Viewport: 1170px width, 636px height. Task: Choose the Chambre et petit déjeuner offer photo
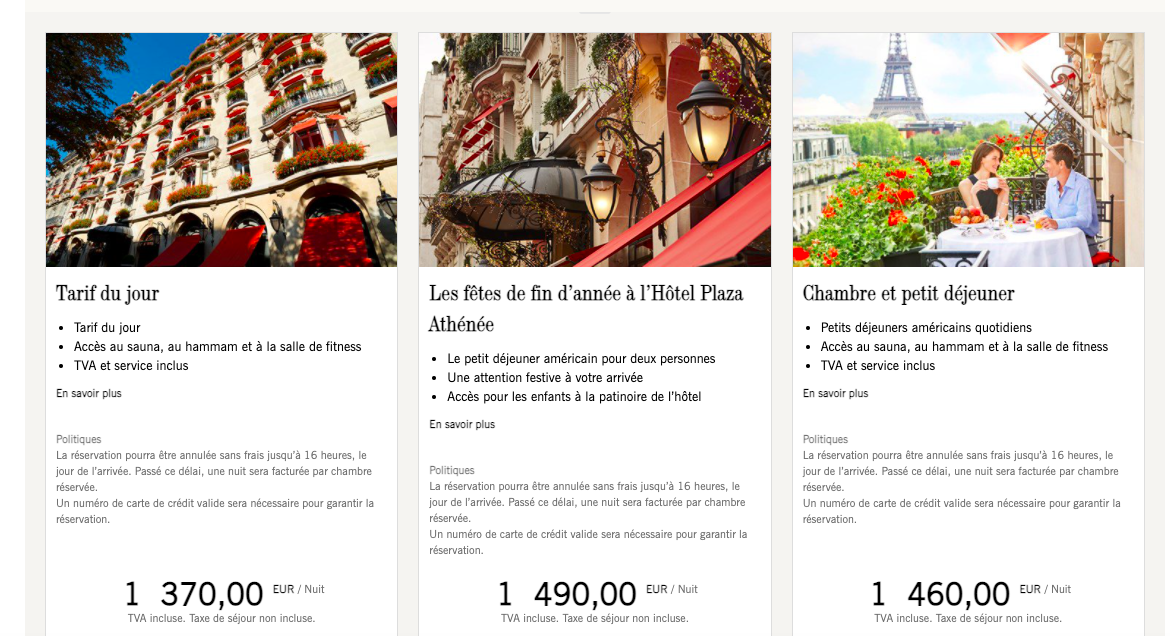[968, 150]
